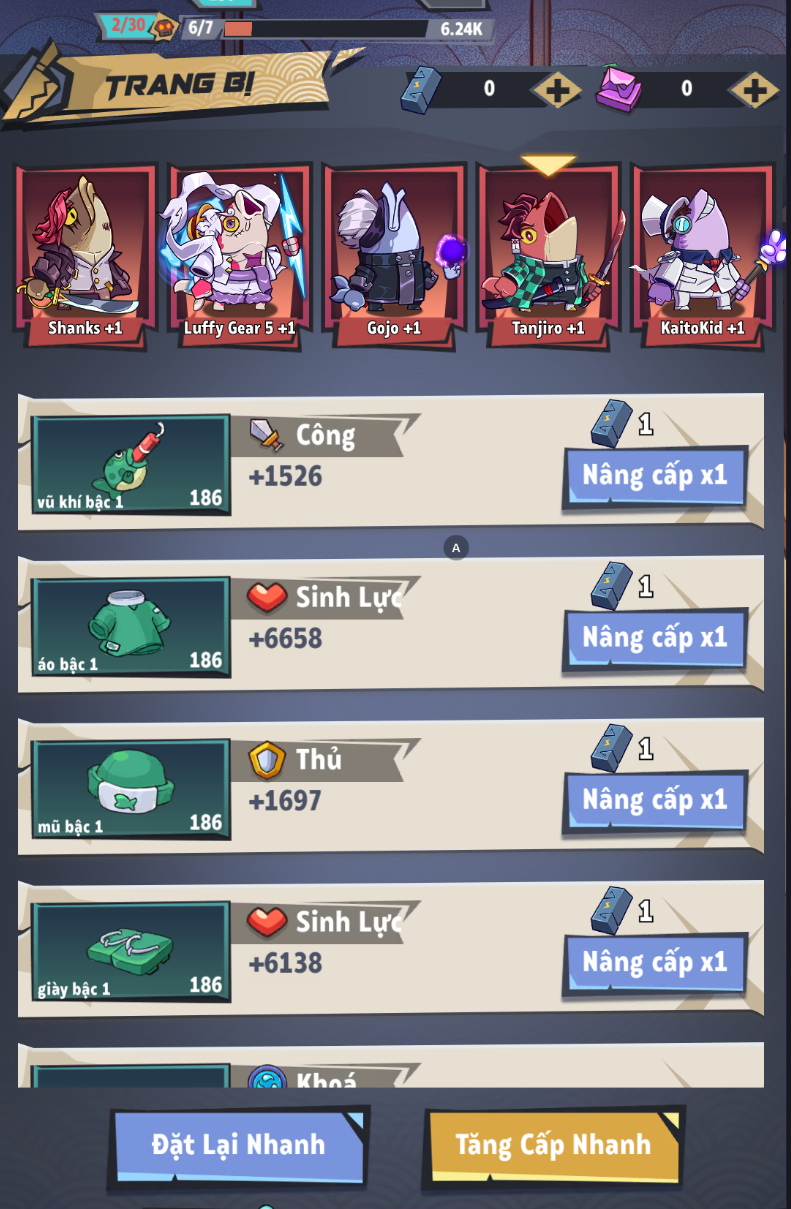Image resolution: width=791 pixels, height=1209 pixels.
Task: Select the Luffy Gear 5 +1 card
Action: tap(239, 255)
